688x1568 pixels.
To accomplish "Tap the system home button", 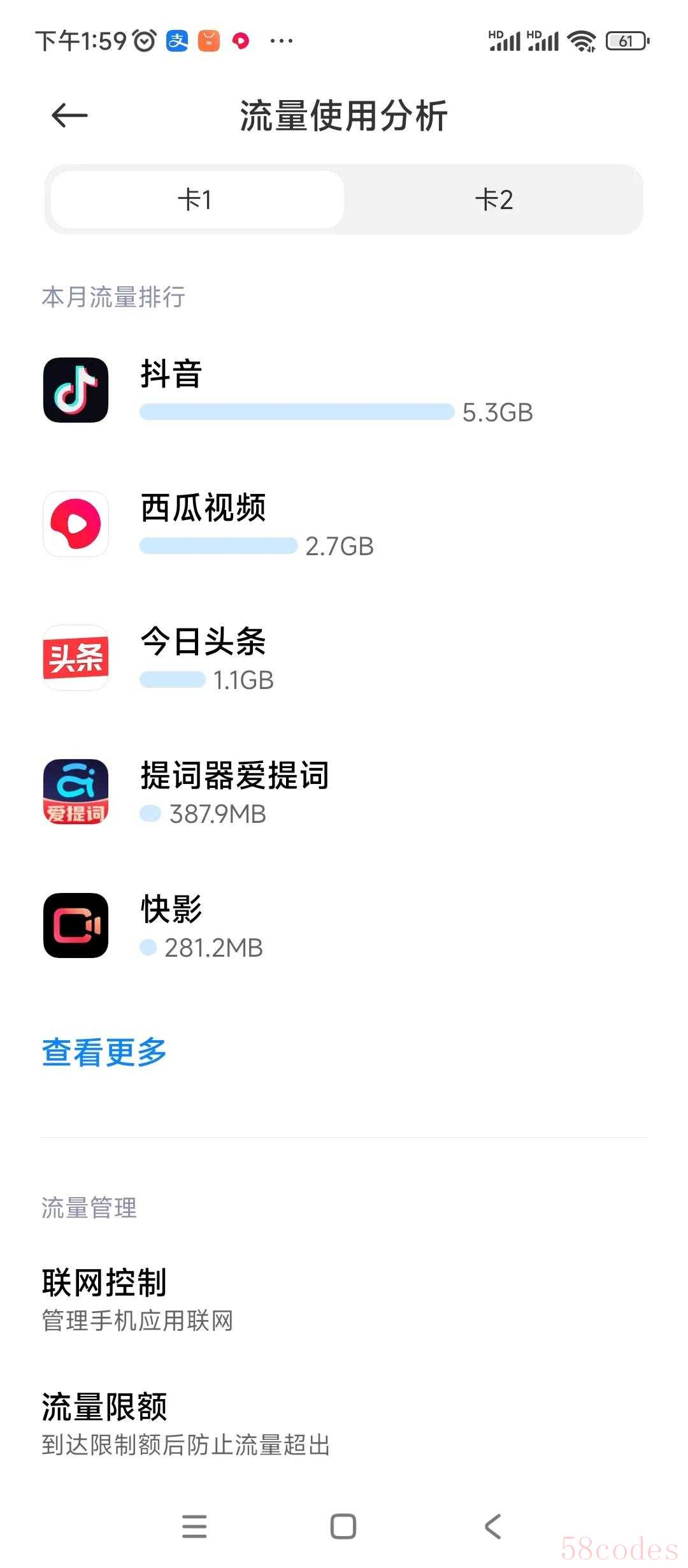I will pyautogui.click(x=343, y=1526).
